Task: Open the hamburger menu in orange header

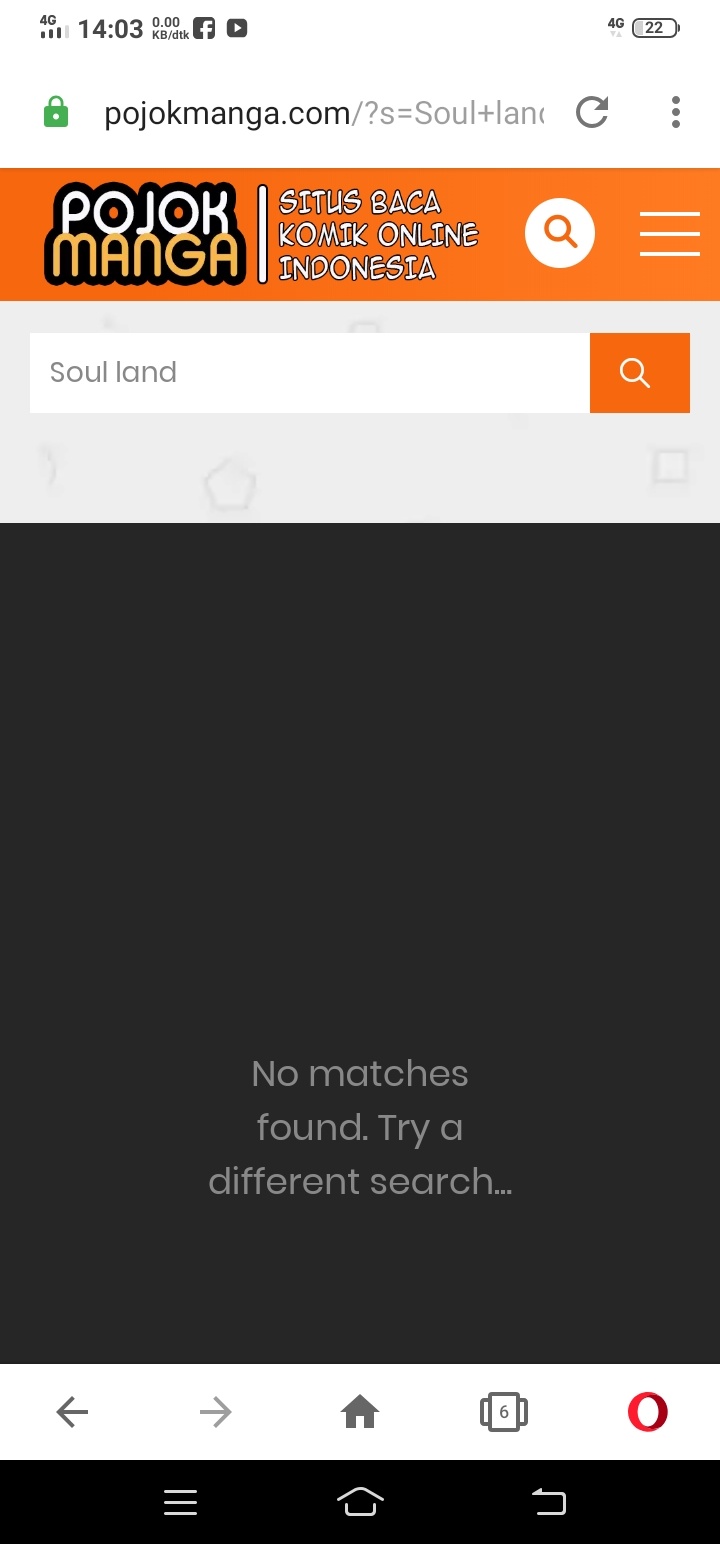Action: [x=669, y=234]
